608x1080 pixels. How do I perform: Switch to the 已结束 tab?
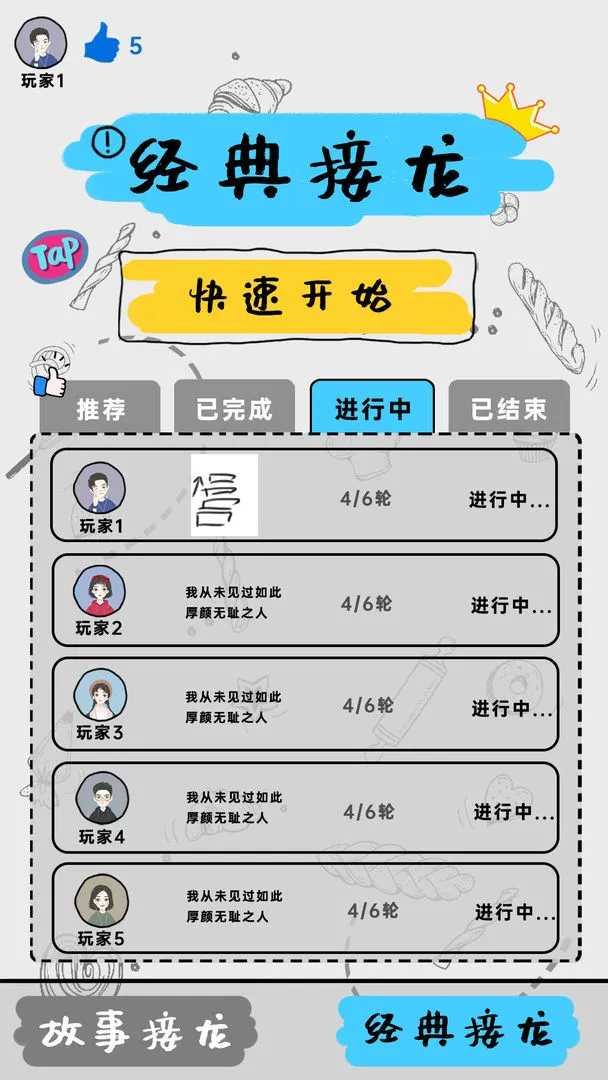pos(509,408)
